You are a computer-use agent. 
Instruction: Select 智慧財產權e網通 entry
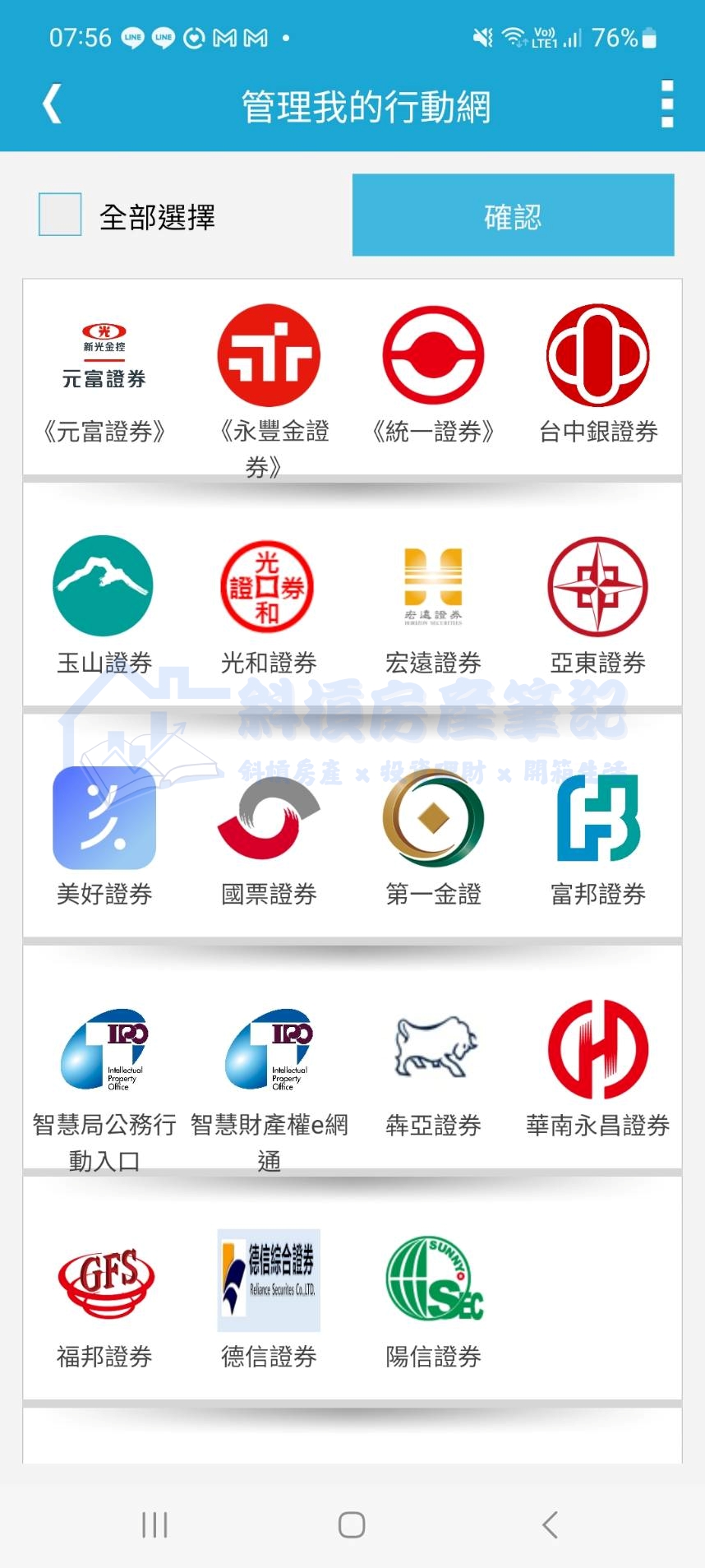coord(269,1050)
